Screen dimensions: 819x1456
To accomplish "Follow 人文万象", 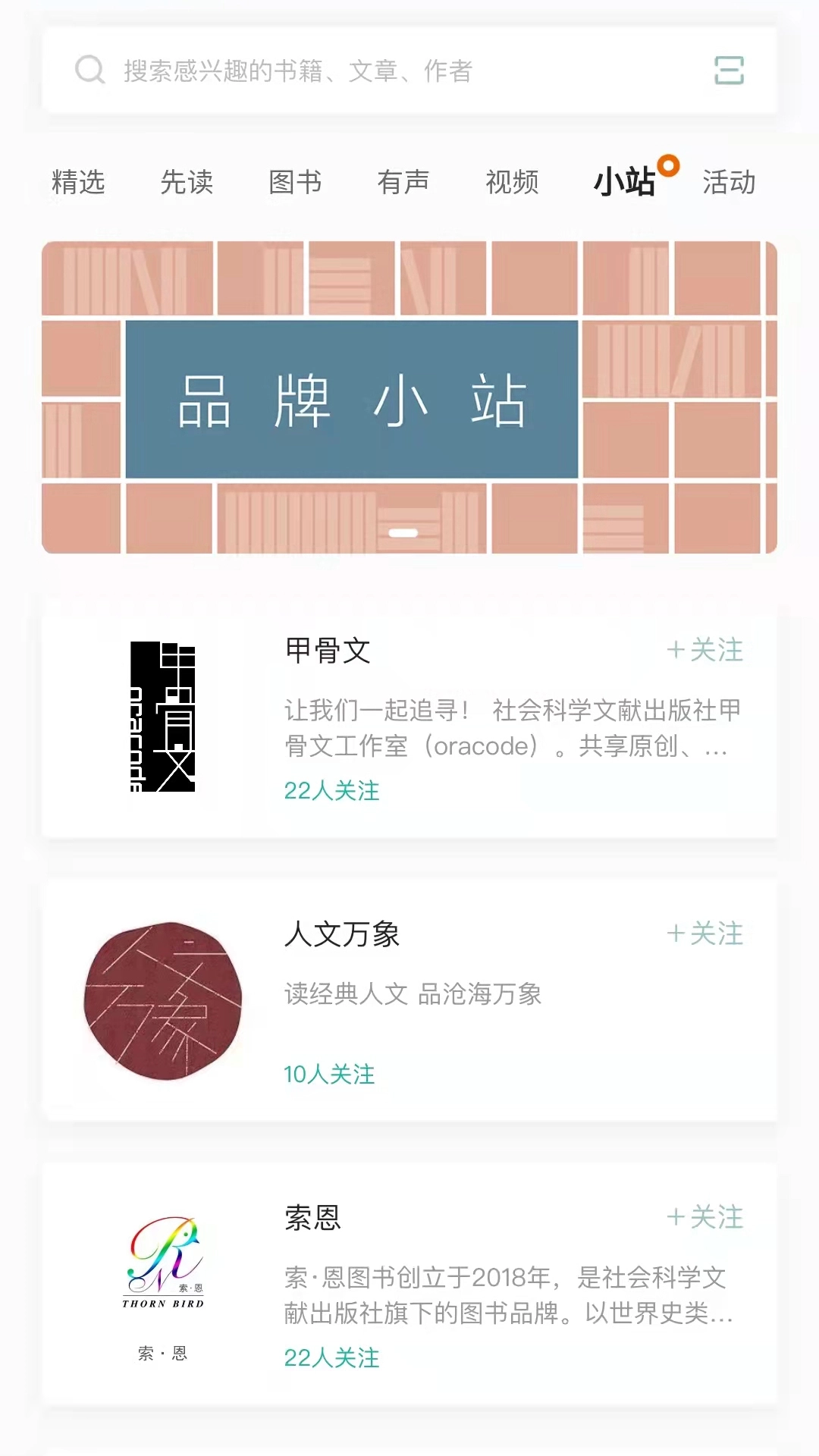I will pyautogui.click(x=704, y=934).
